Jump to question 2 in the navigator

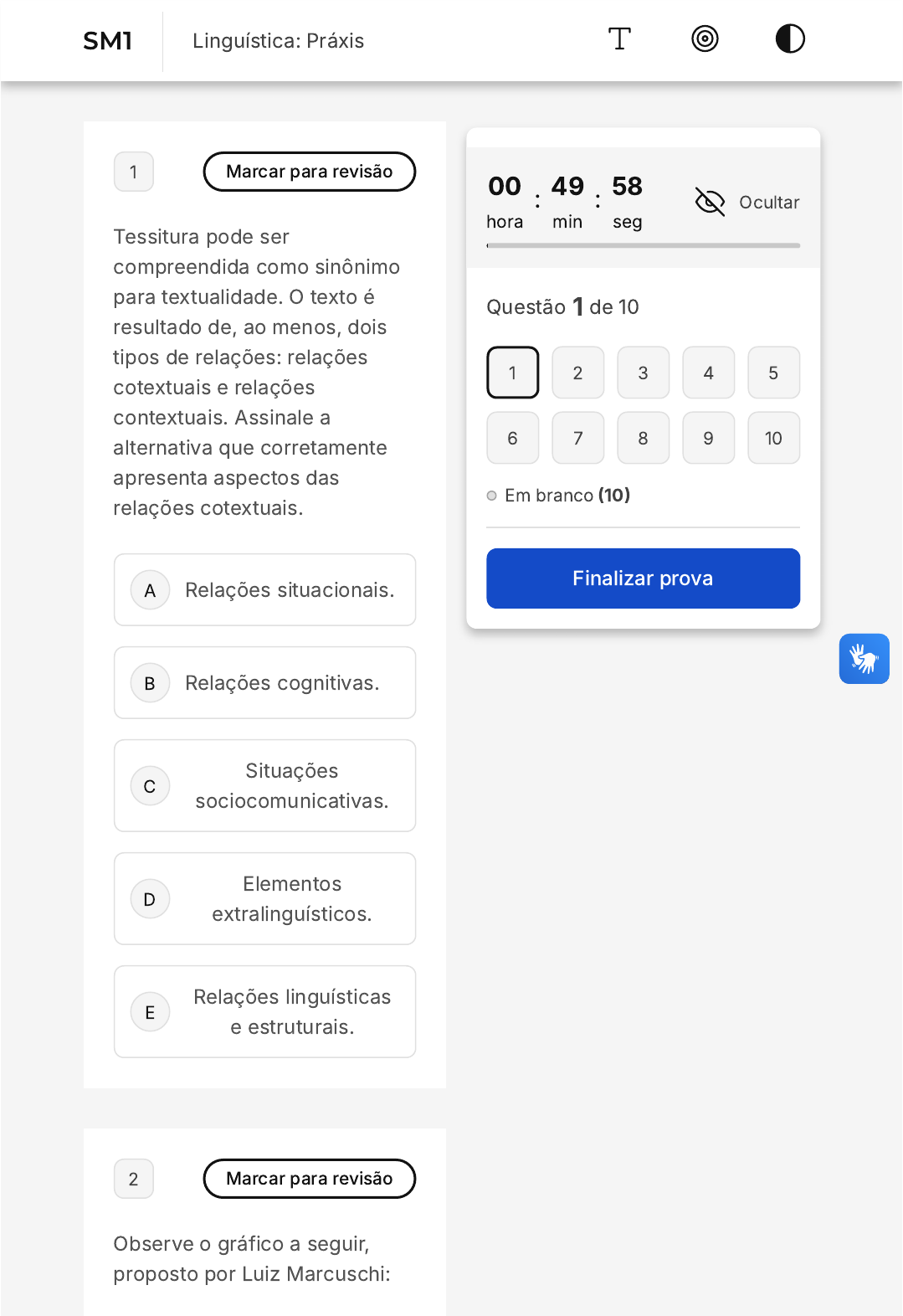click(x=577, y=373)
